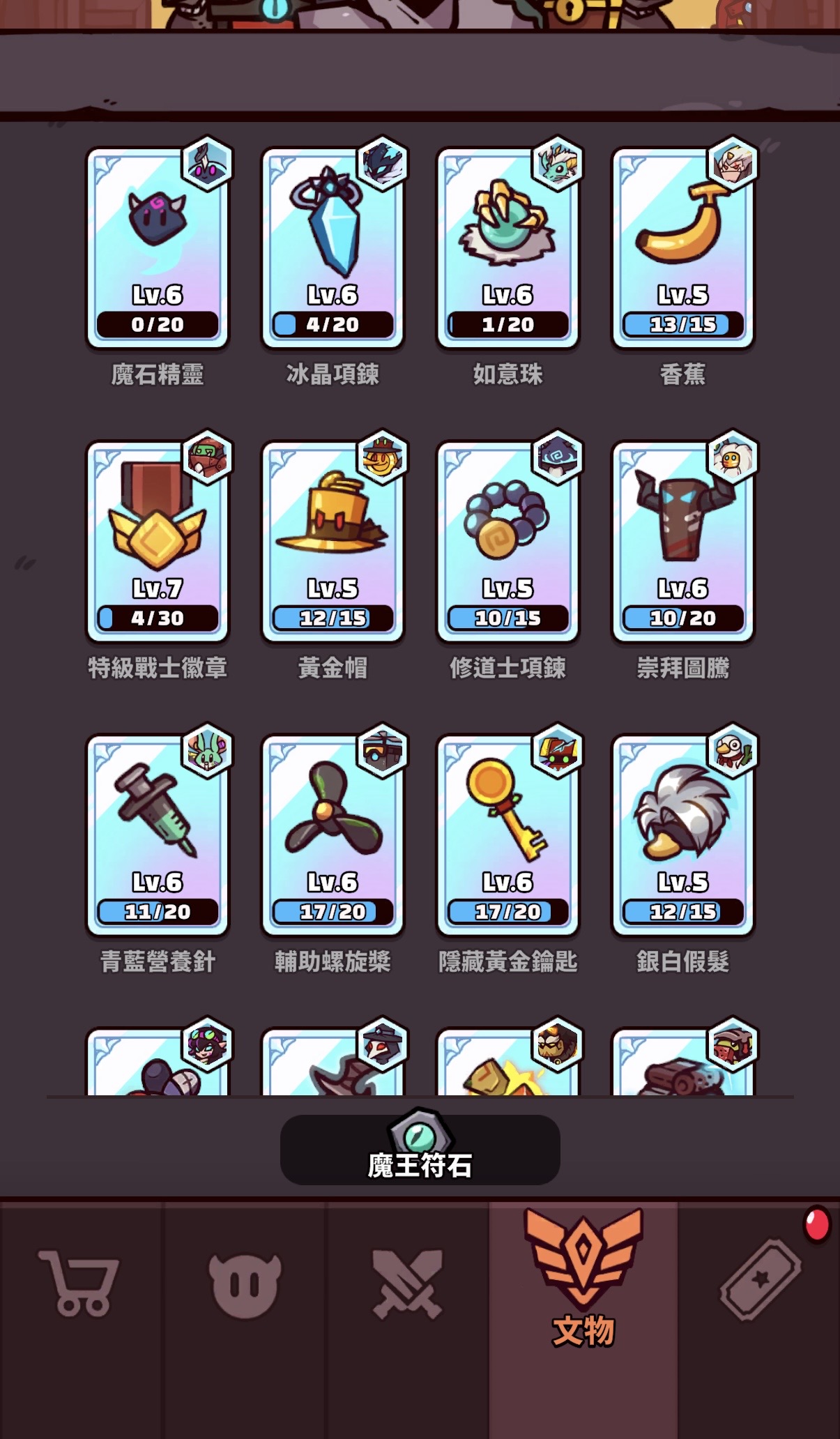Open the 魔石精靈 artifact card

point(158,248)
